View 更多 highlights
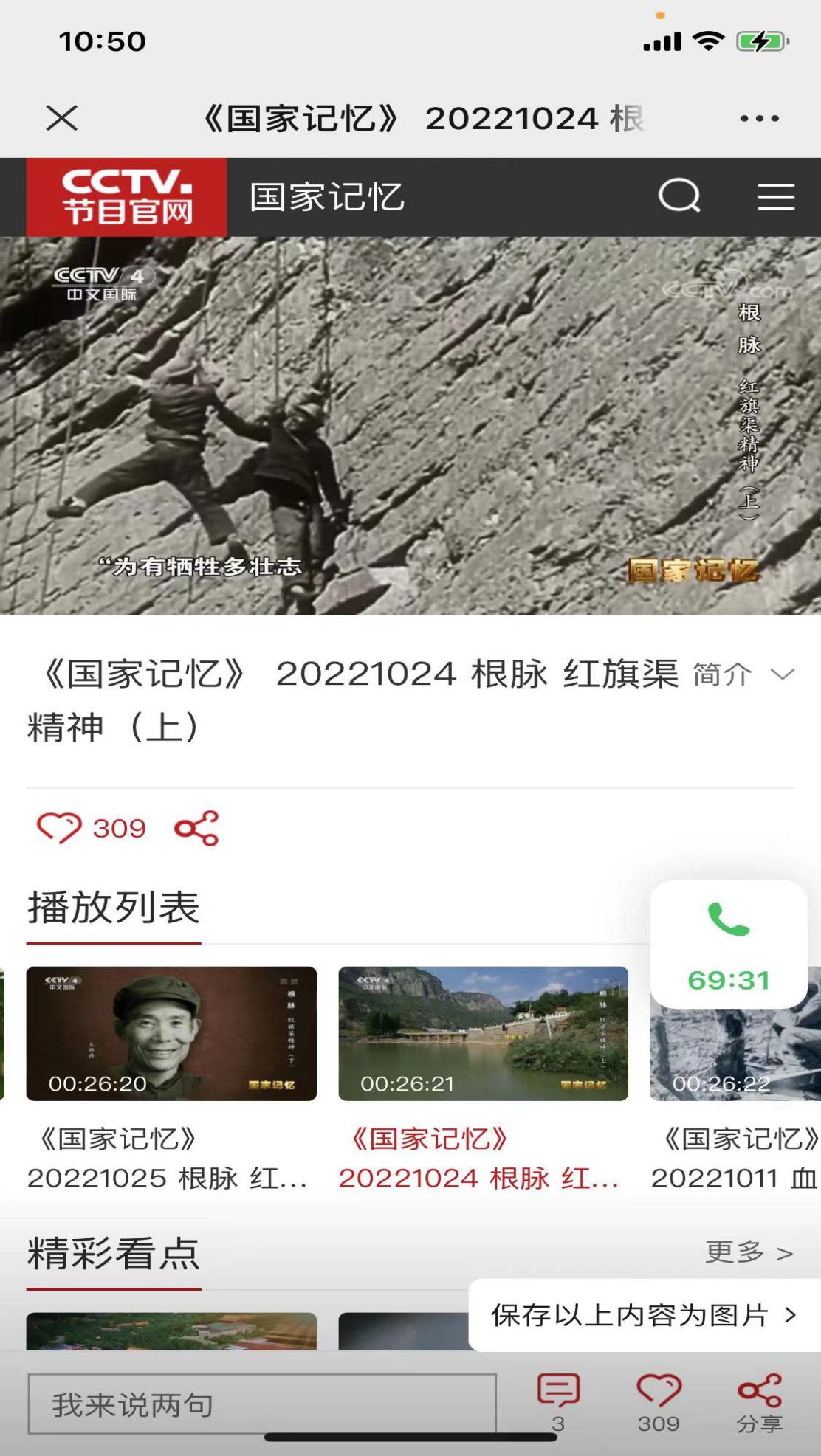Screen dimensions: 821x1456 pyautogui.click(x=749, y=1252)
